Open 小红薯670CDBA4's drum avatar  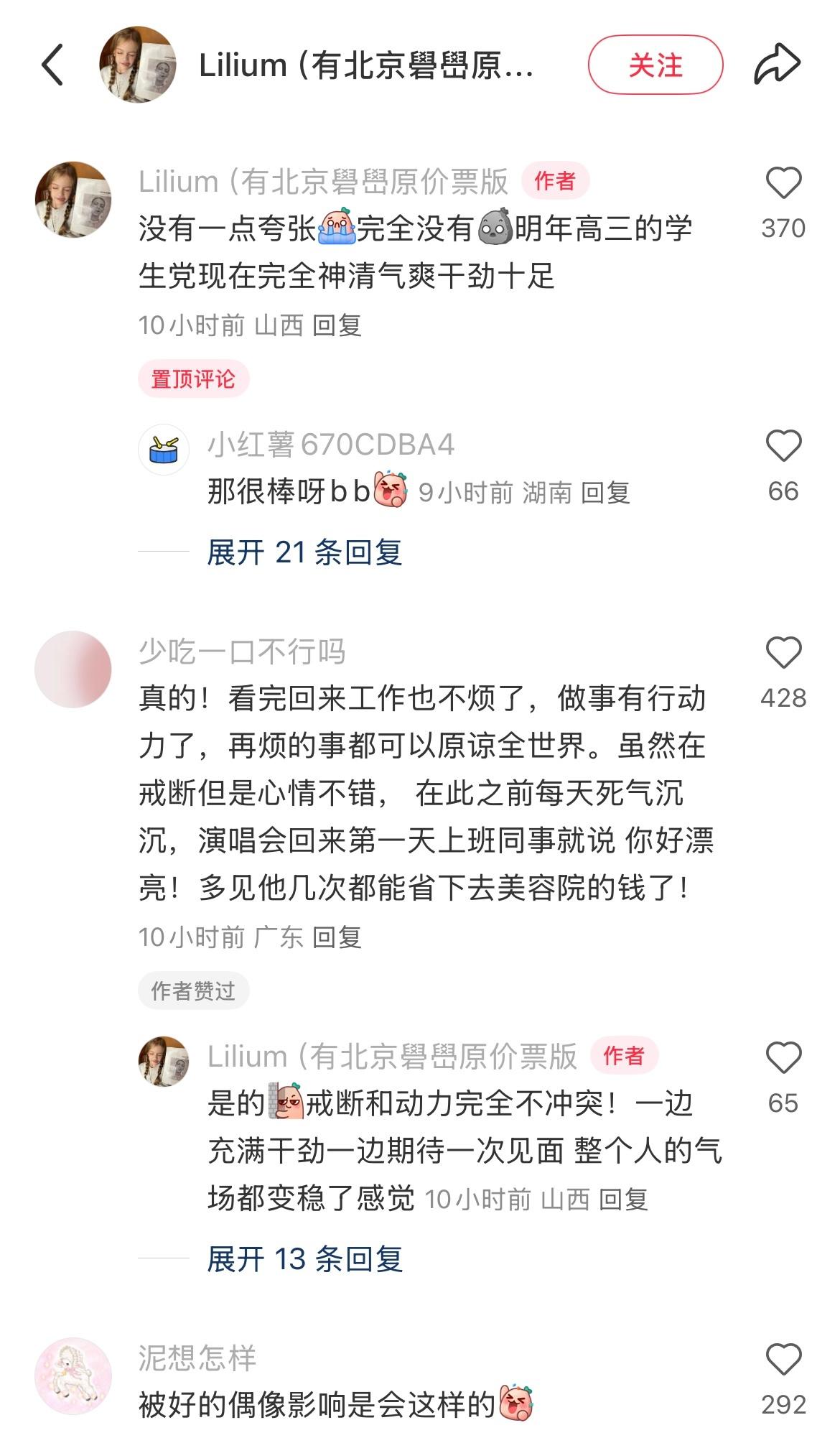(164, 450)
